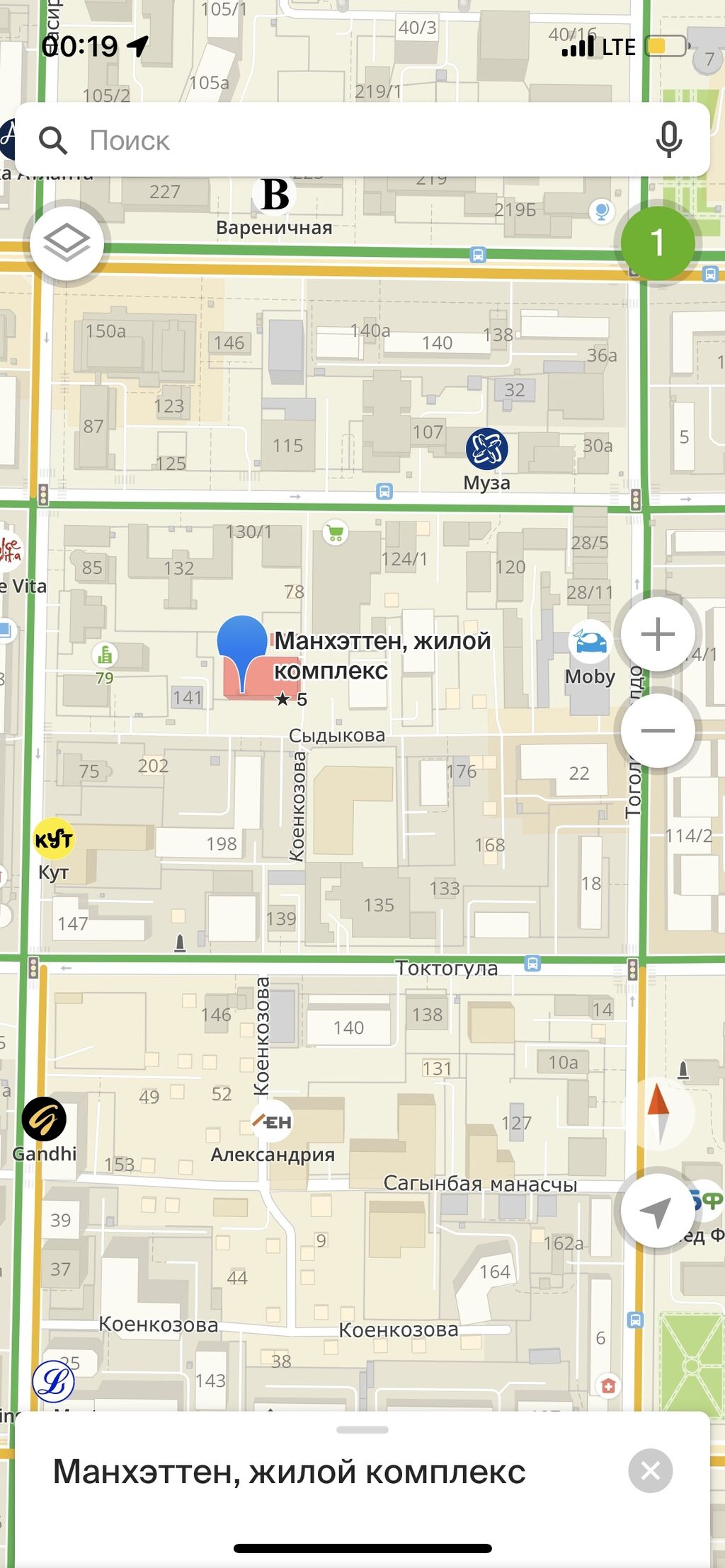Screen dimensions: 725x1568
Task: Select the Александрия place marker
Action: [x=272, y=1121]
